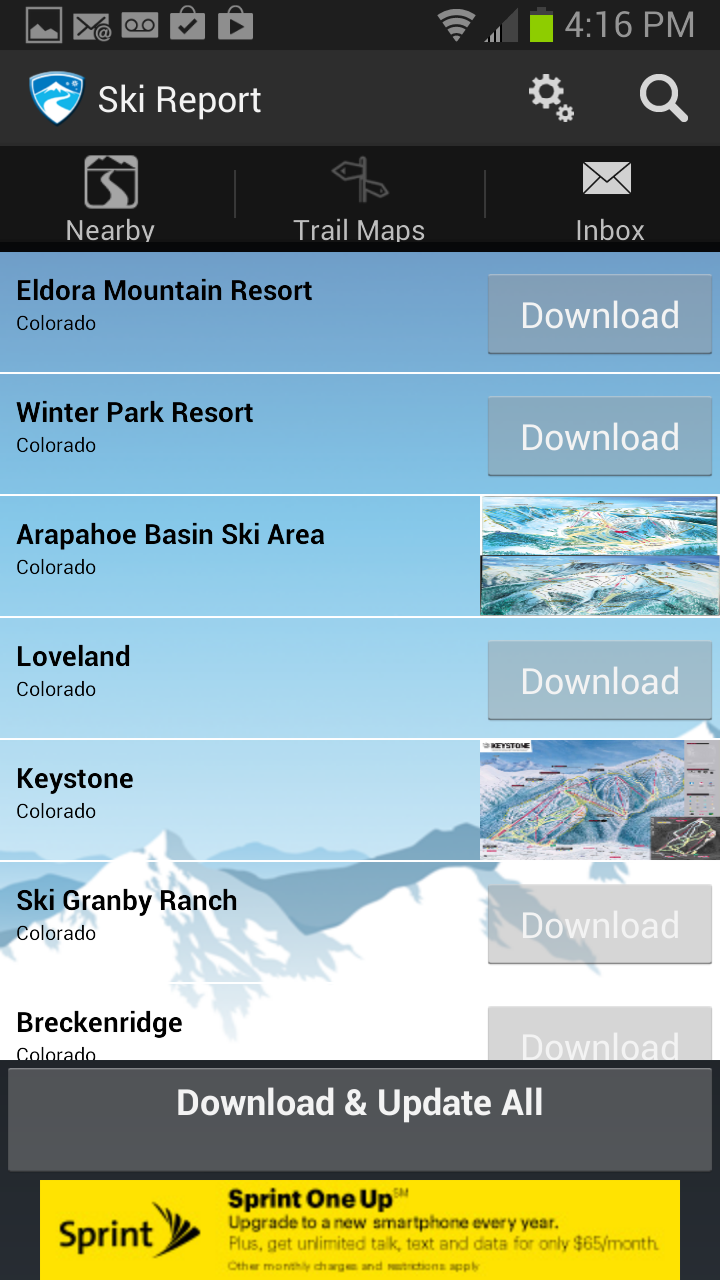Tap the Sprint One Up advertisement banner
The width and height of the screenshot is (720, 1280).
coord(360,1228)
